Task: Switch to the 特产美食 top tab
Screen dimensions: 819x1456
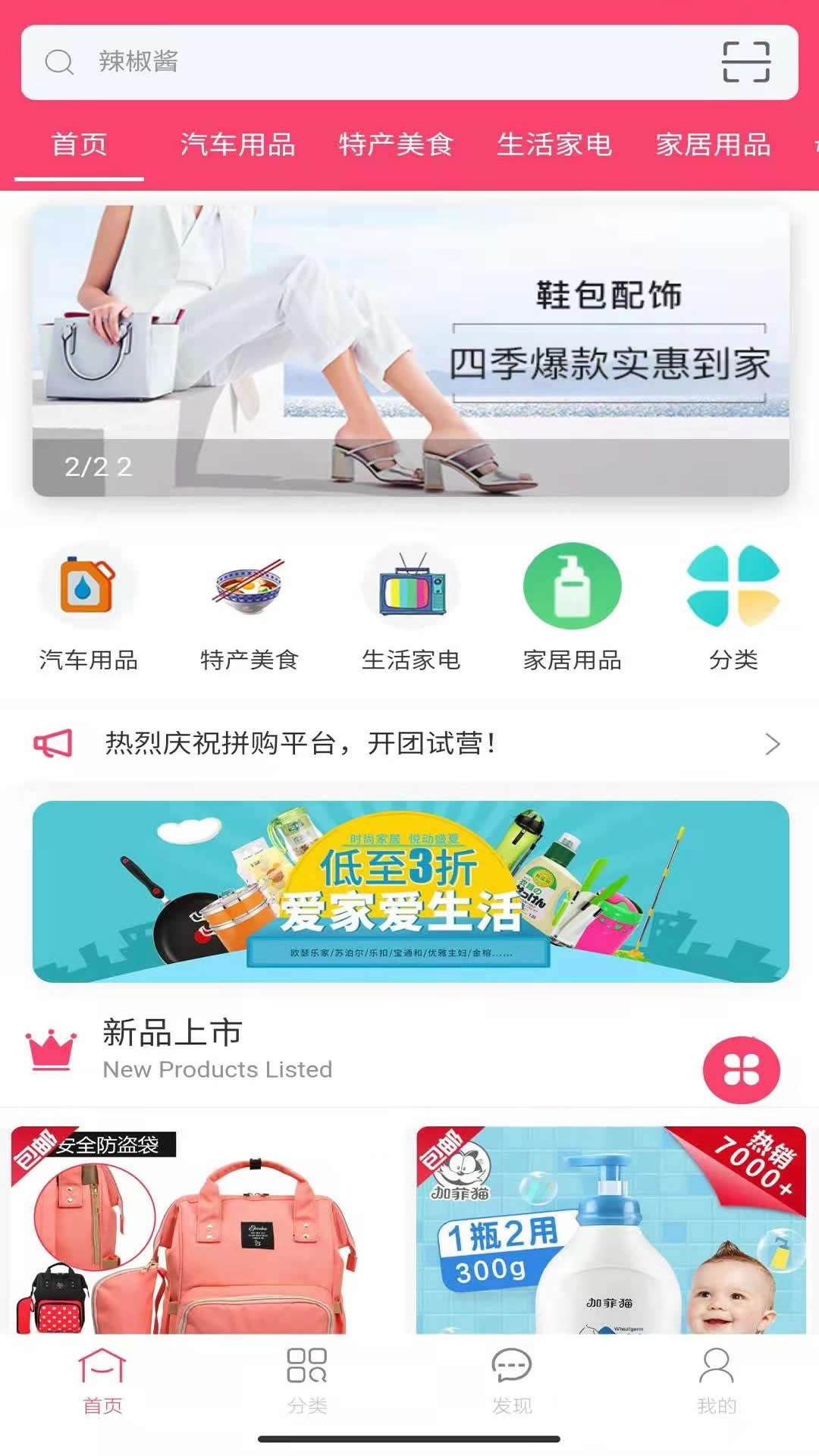Action: [x=396, y=144]
